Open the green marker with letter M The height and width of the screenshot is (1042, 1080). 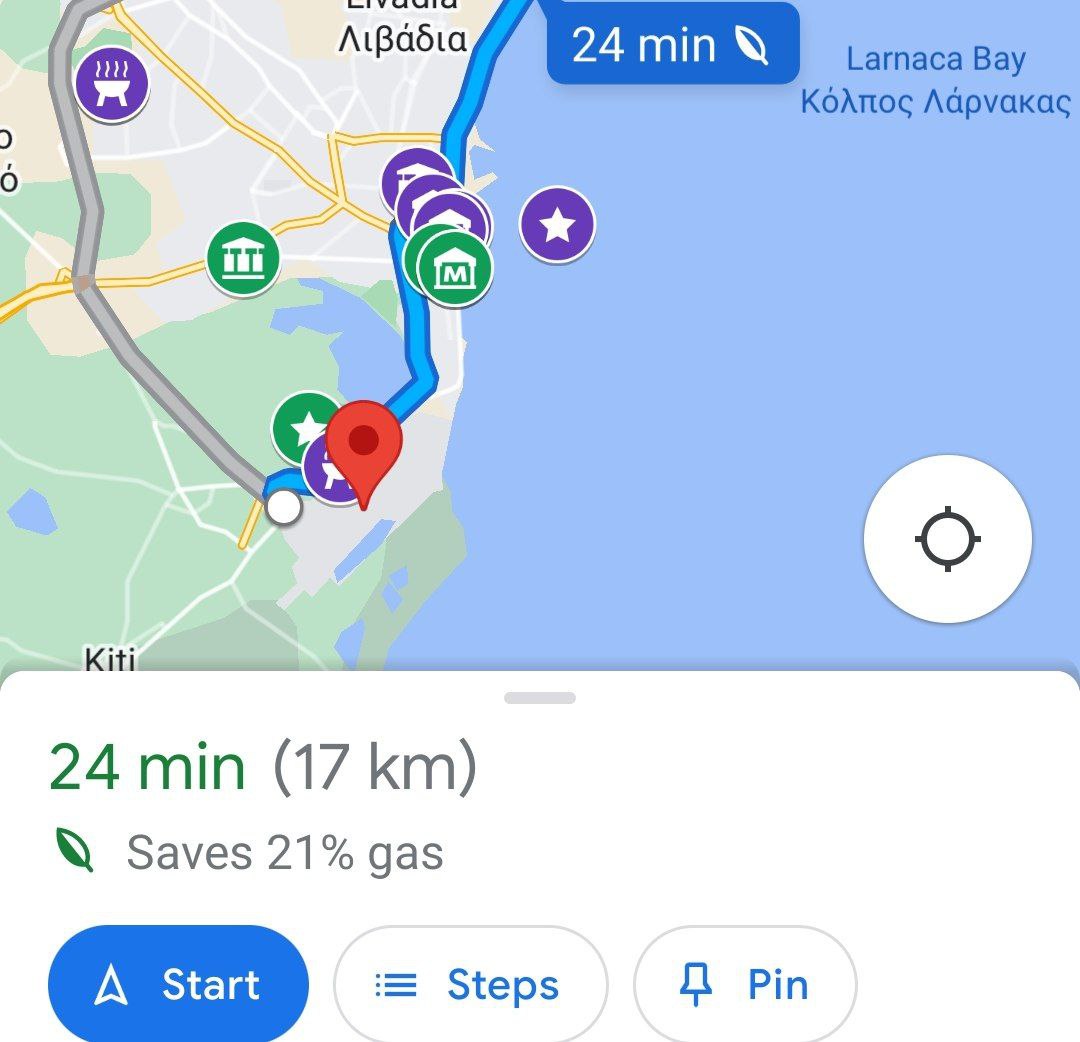456,269
